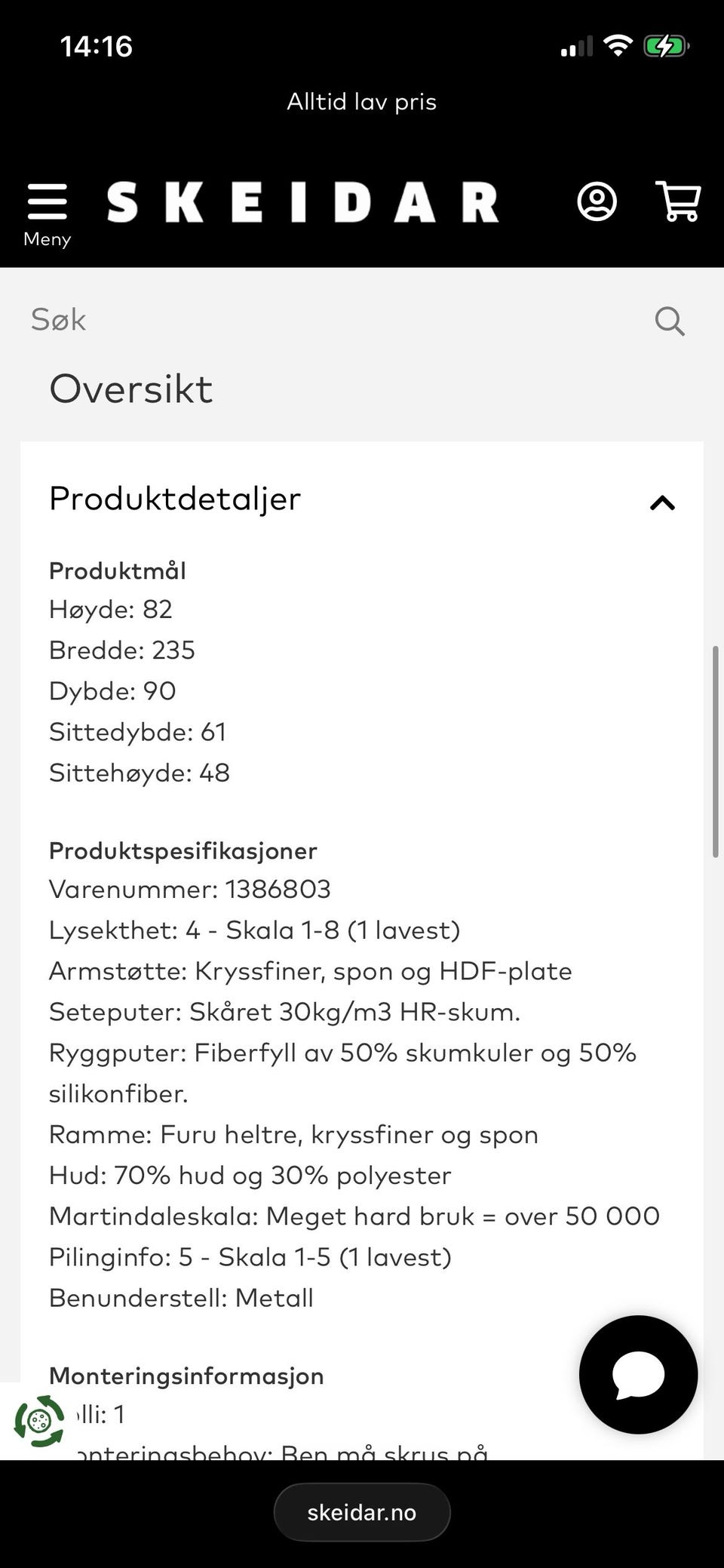Open the green cookie settings icon
The width and height of the screenshot is (724, 1568).
tap(39, 1421)
